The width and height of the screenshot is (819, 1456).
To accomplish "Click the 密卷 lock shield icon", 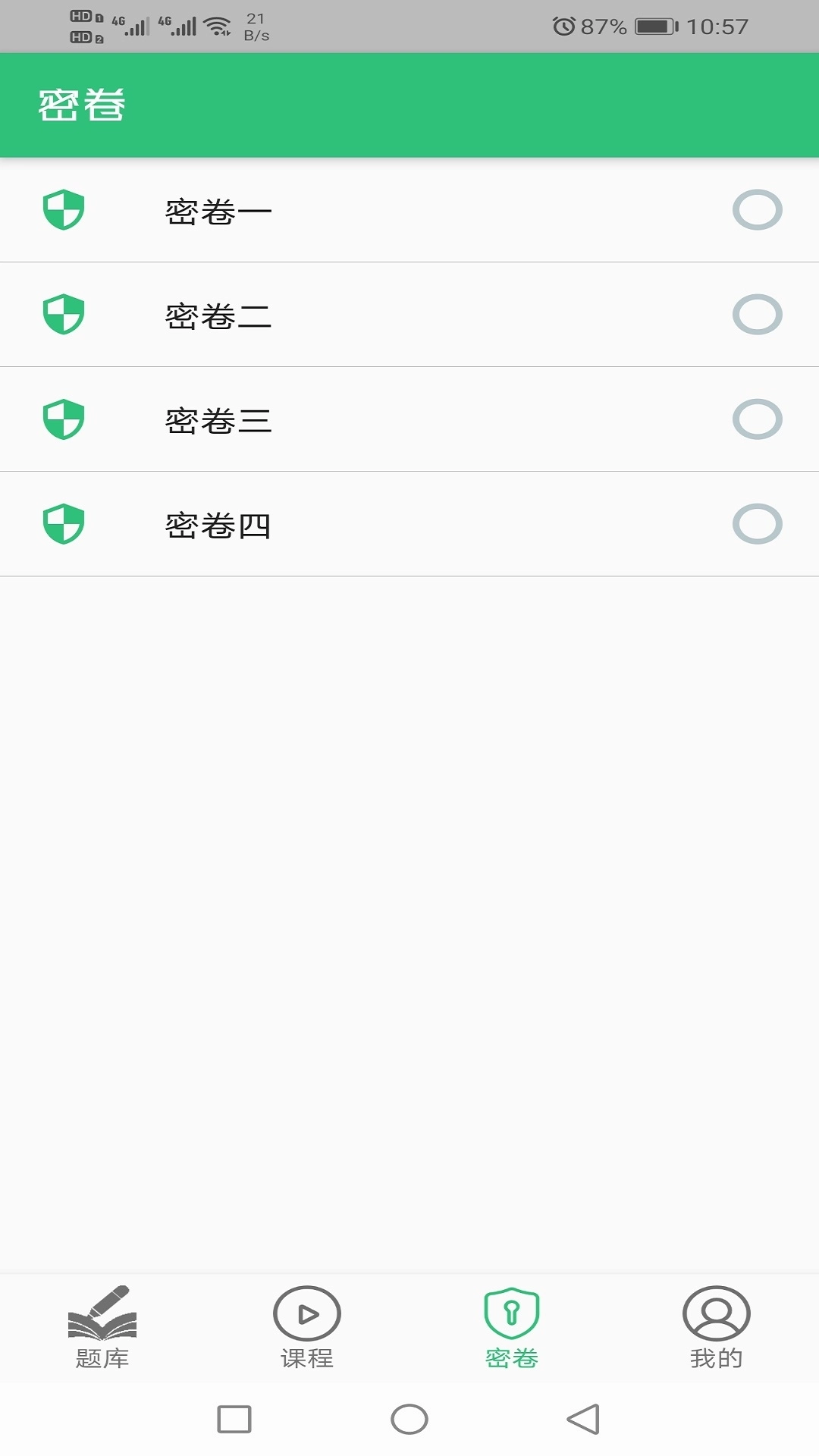I will pyautogui.click(x=510, y=1312).
